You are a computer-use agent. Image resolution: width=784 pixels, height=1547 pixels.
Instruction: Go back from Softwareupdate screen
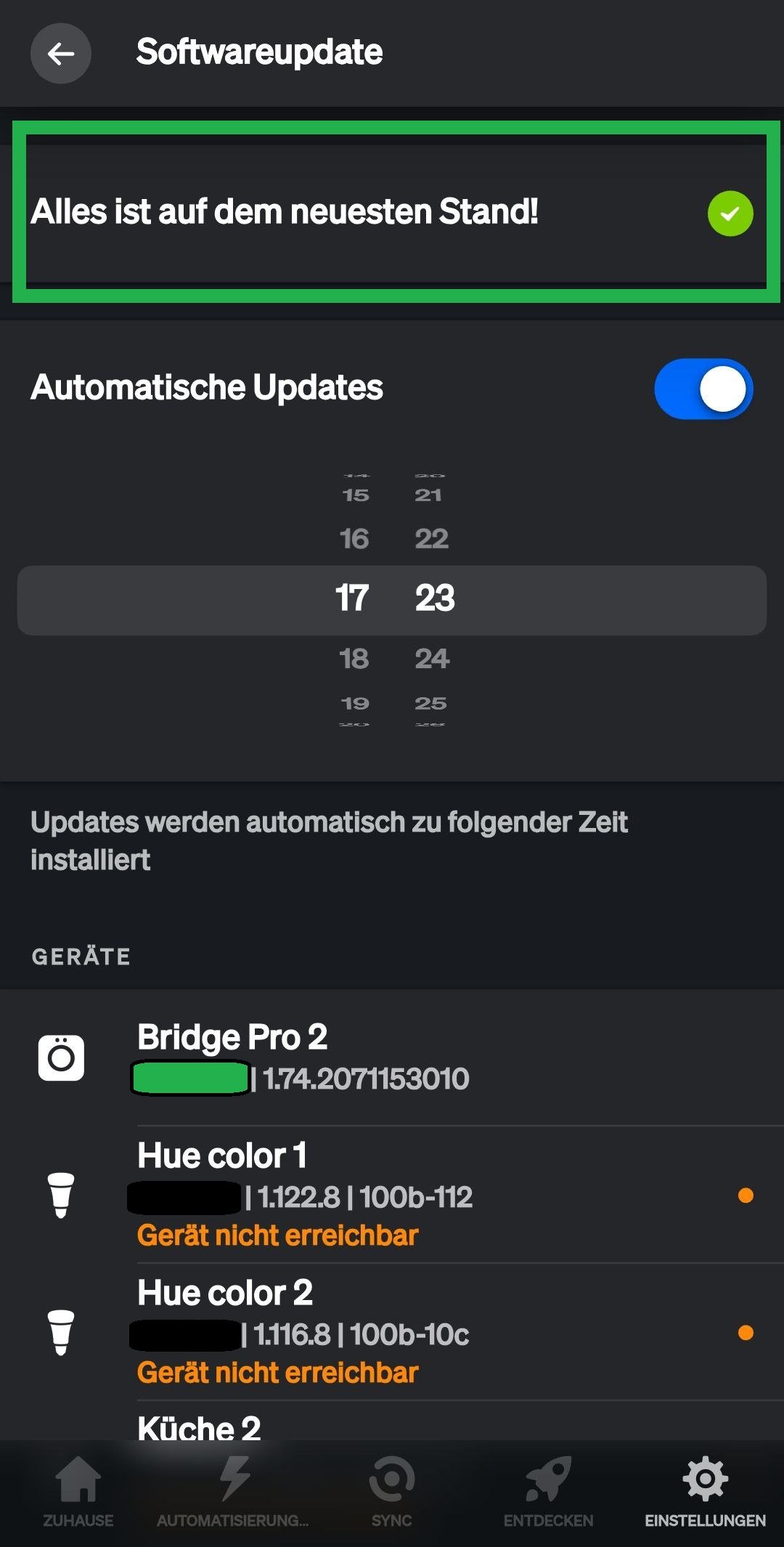pyautogui.click(x=61, y=53)
